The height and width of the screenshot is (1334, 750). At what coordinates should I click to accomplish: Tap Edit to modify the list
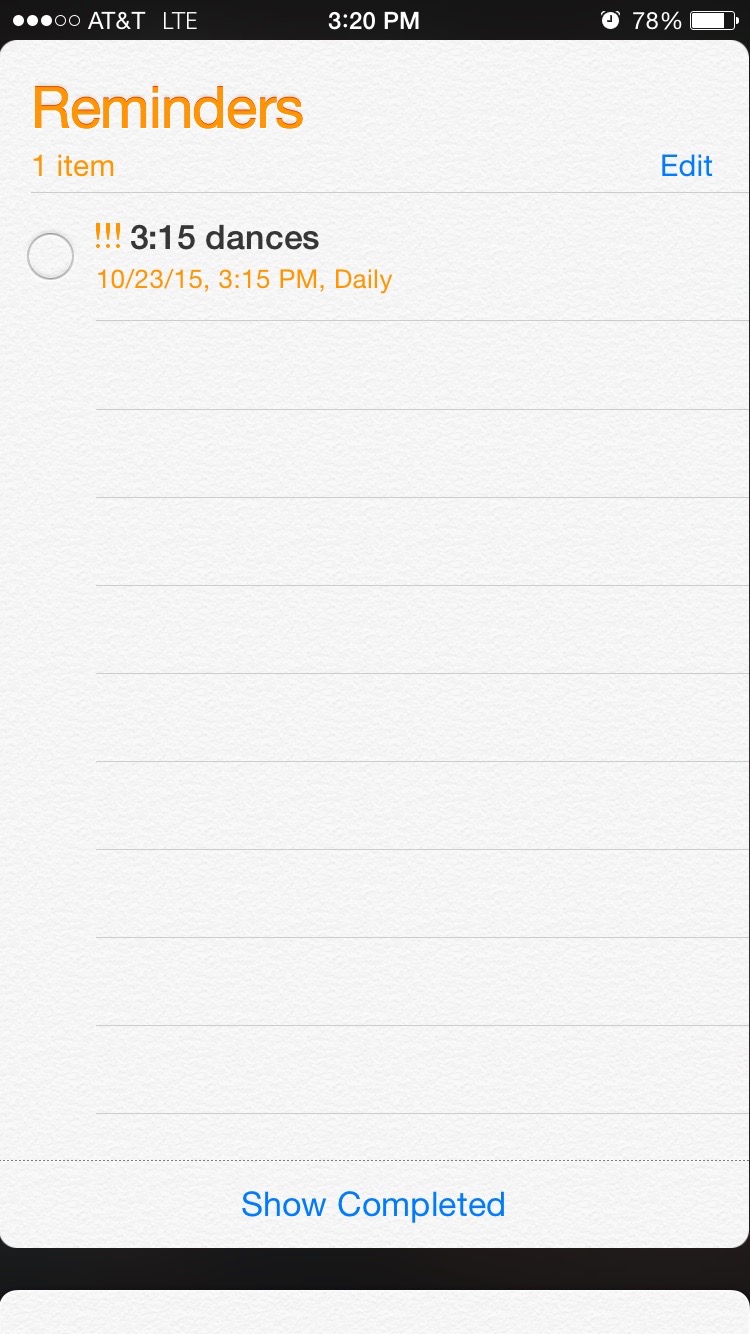coord(686,165)
